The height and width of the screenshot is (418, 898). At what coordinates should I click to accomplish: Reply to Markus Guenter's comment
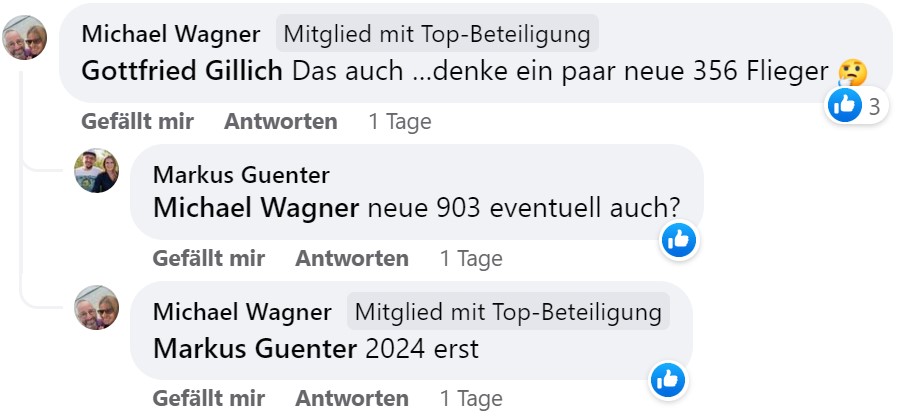click(x=352, y=258)
